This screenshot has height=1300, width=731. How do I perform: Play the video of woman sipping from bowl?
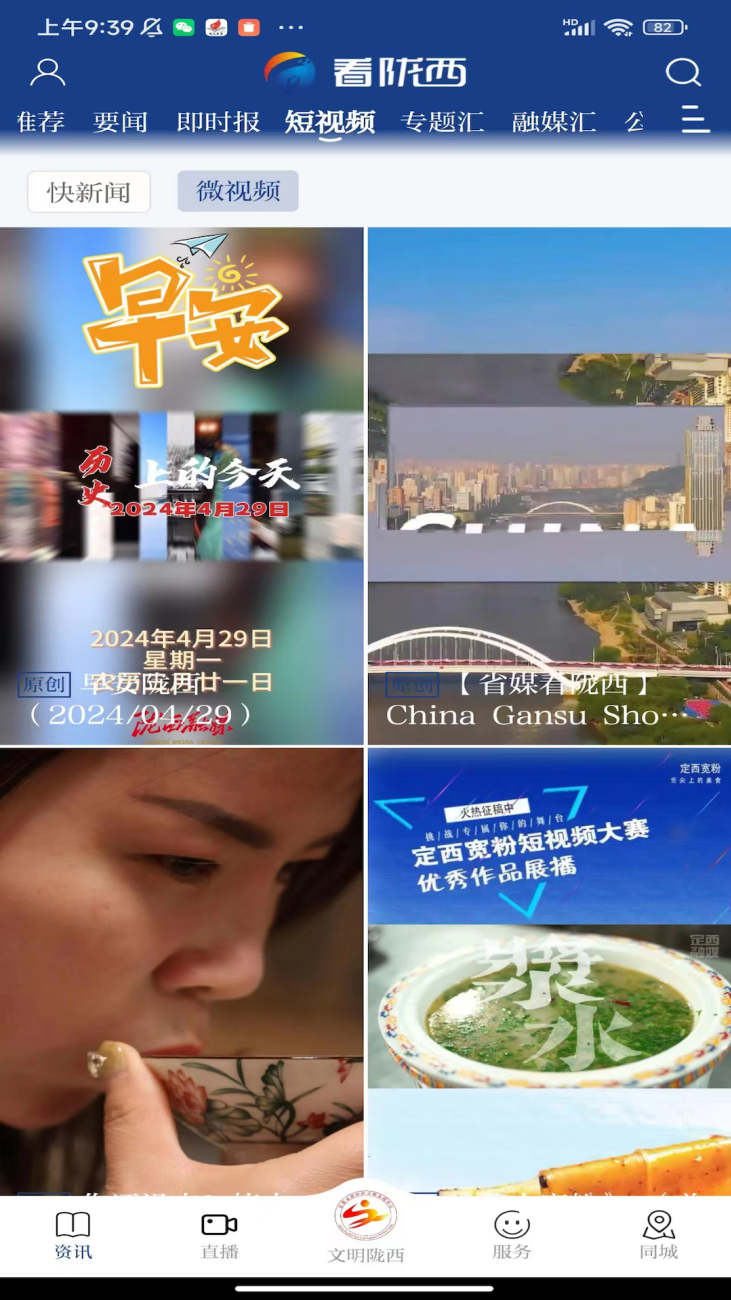click(x=181, y=970)
